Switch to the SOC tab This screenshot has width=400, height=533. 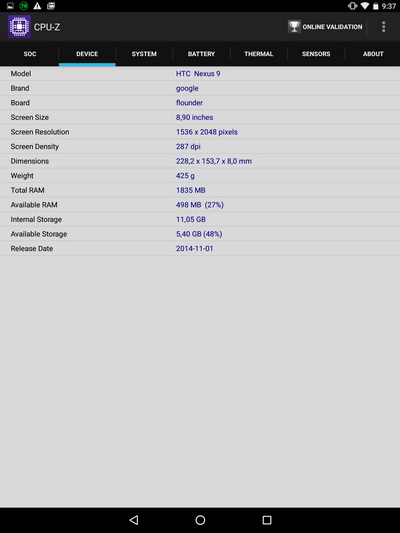30,54
